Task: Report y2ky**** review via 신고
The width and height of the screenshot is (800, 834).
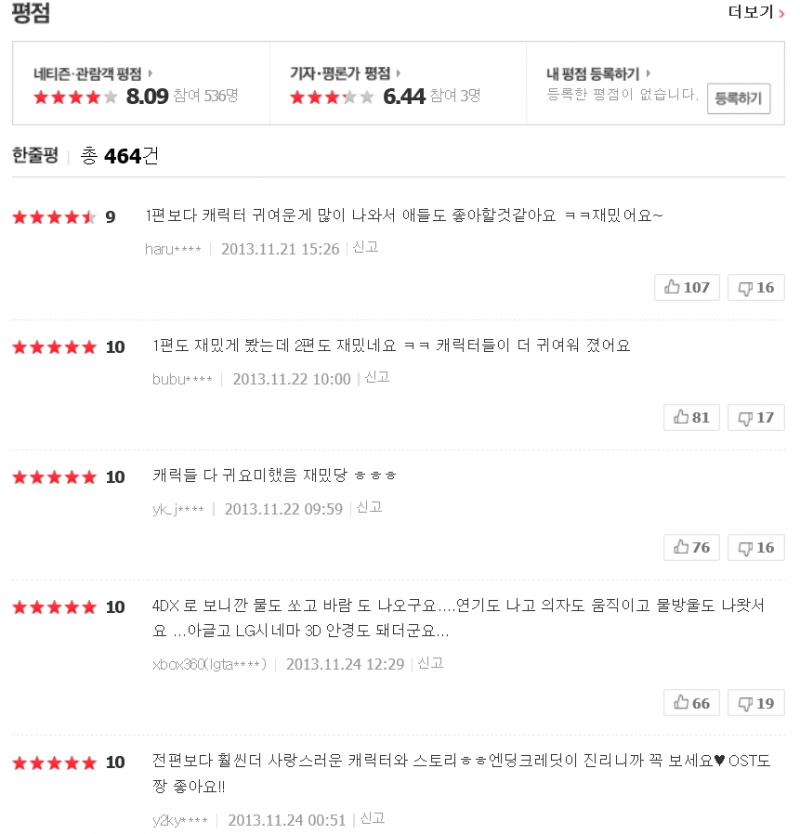Action: [373, 818]
